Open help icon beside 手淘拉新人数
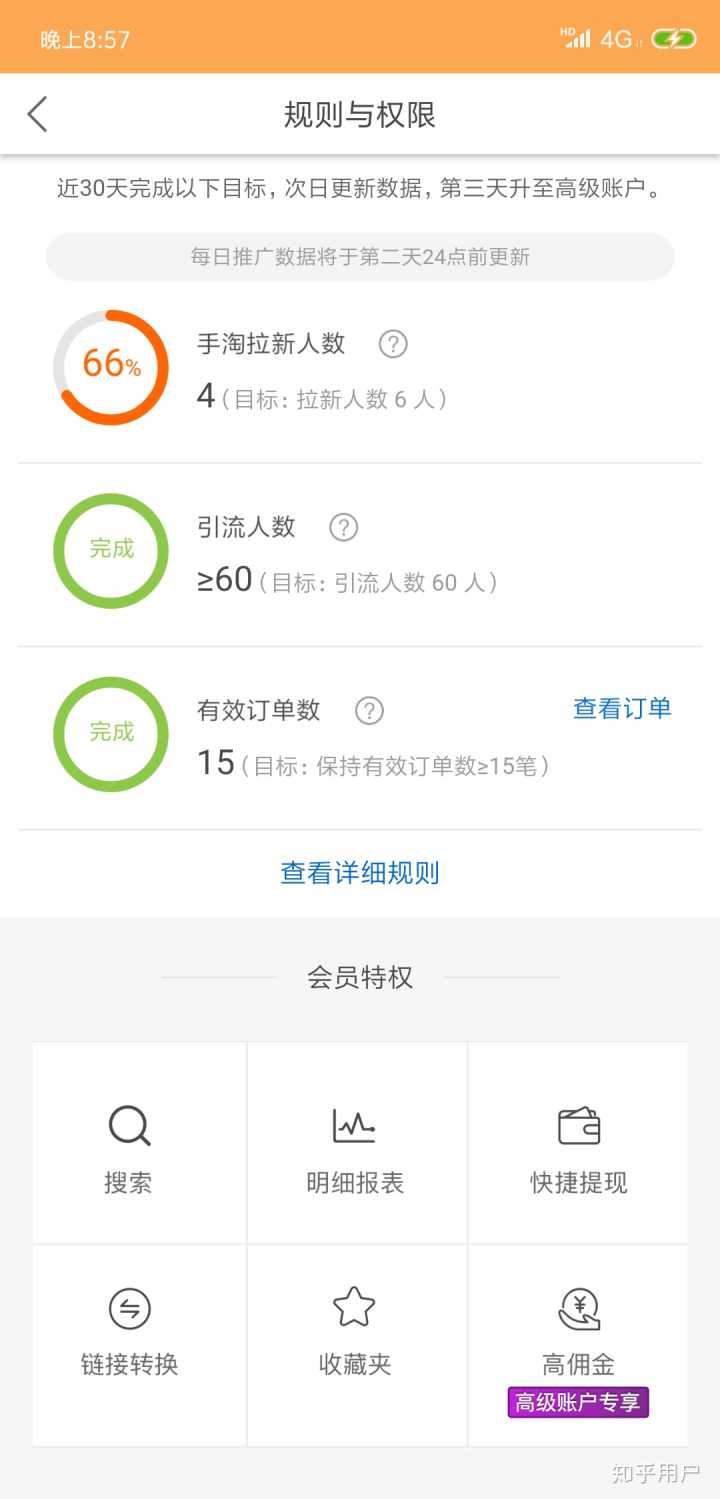Screen dimensions: 720x1499 393,344
